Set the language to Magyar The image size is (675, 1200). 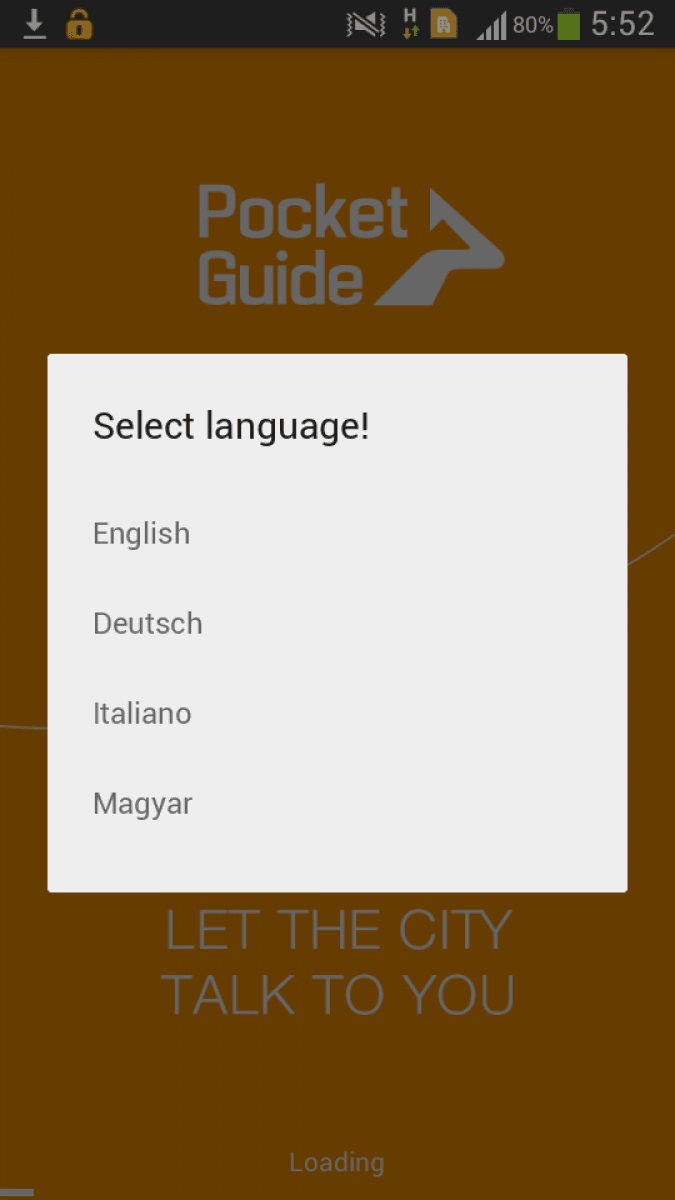337,804
